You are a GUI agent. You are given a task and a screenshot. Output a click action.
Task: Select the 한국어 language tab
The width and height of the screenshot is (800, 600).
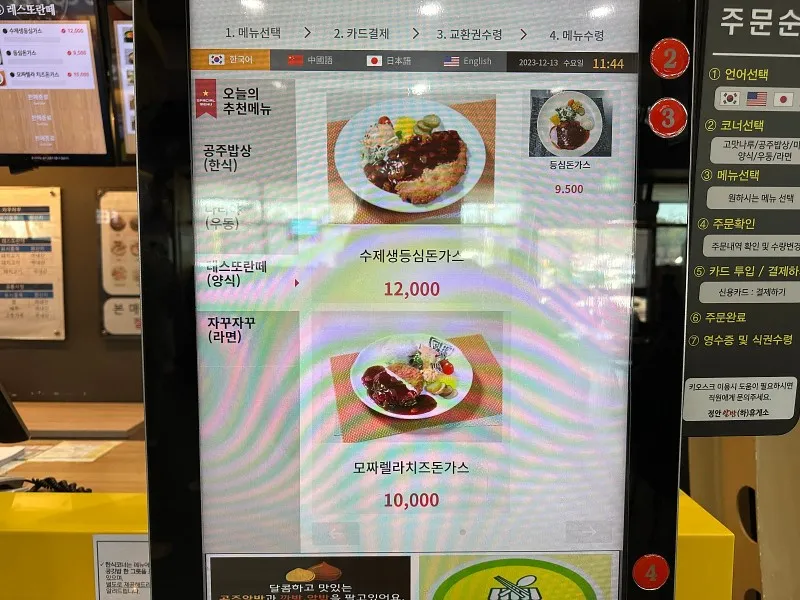(233, 61)
